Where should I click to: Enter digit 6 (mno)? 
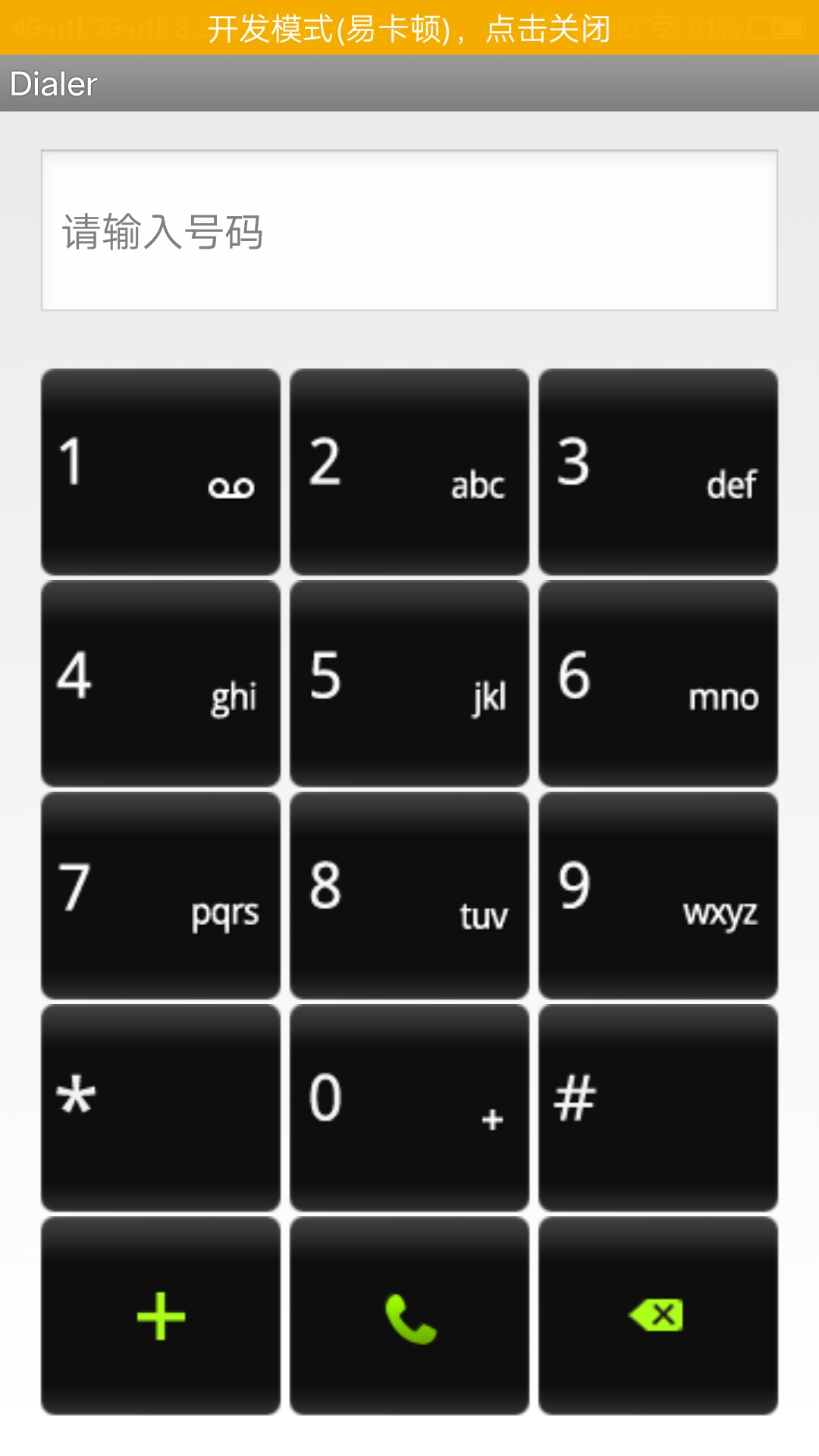tap(658, 683)
